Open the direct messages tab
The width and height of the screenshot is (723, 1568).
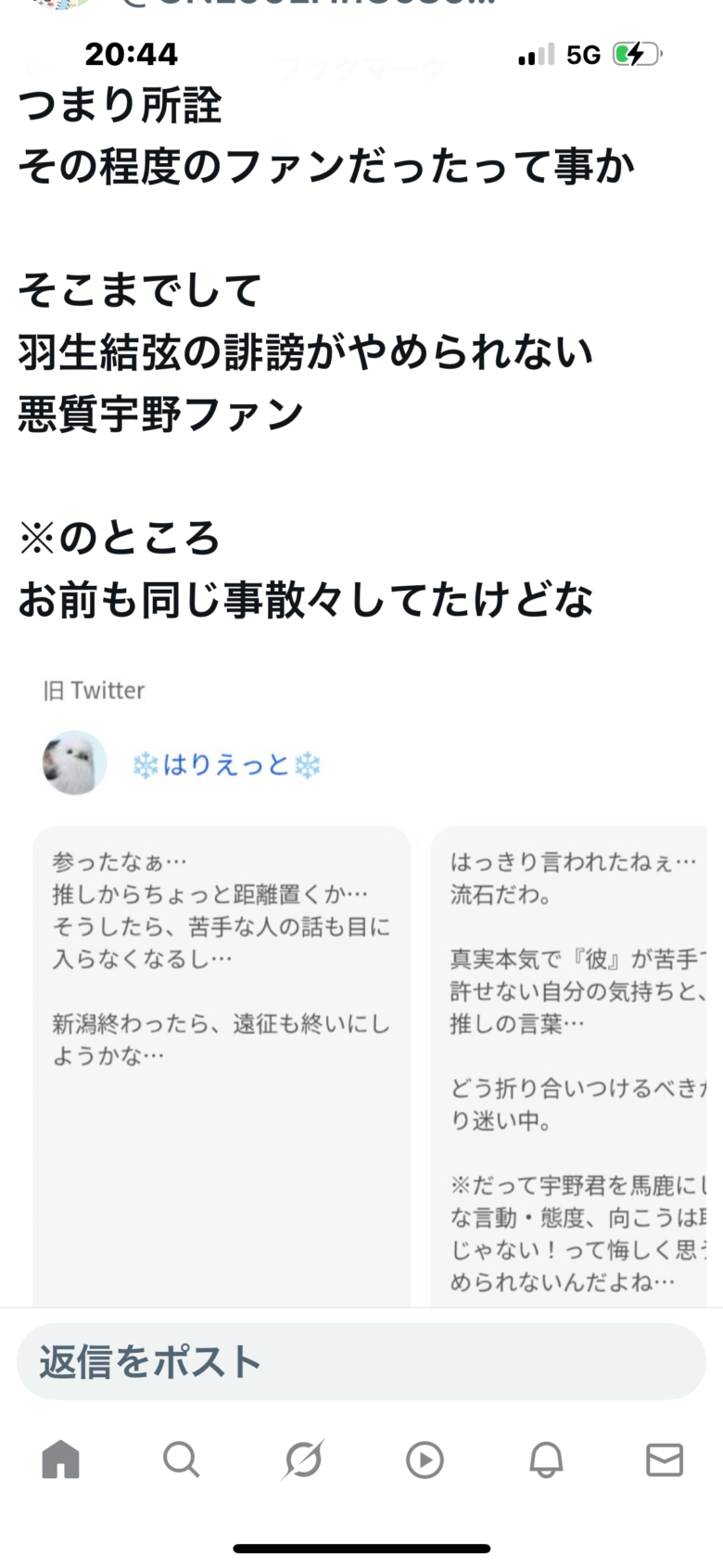pyautogui.click(x=665, y=1460)
